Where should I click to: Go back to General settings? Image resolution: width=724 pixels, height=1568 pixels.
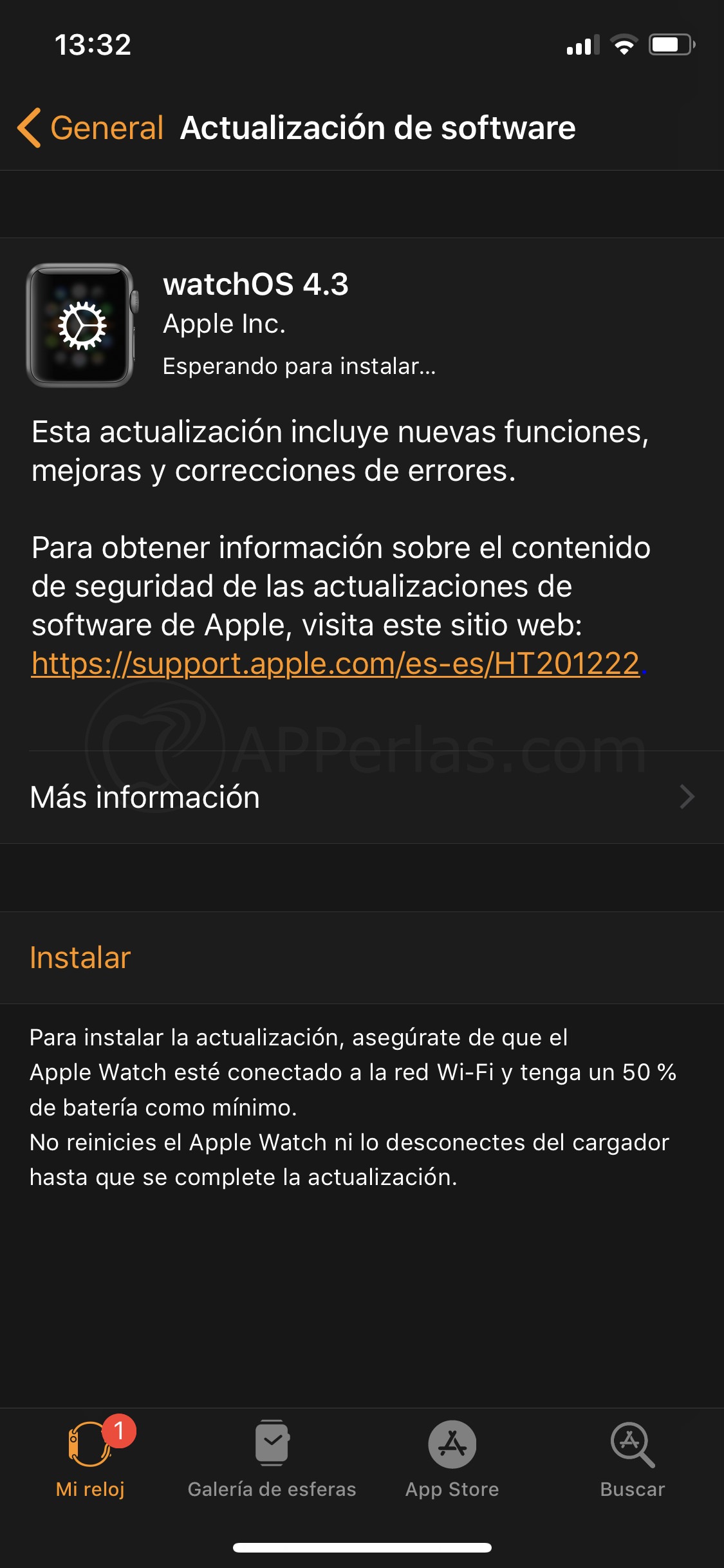click(90, 127)
